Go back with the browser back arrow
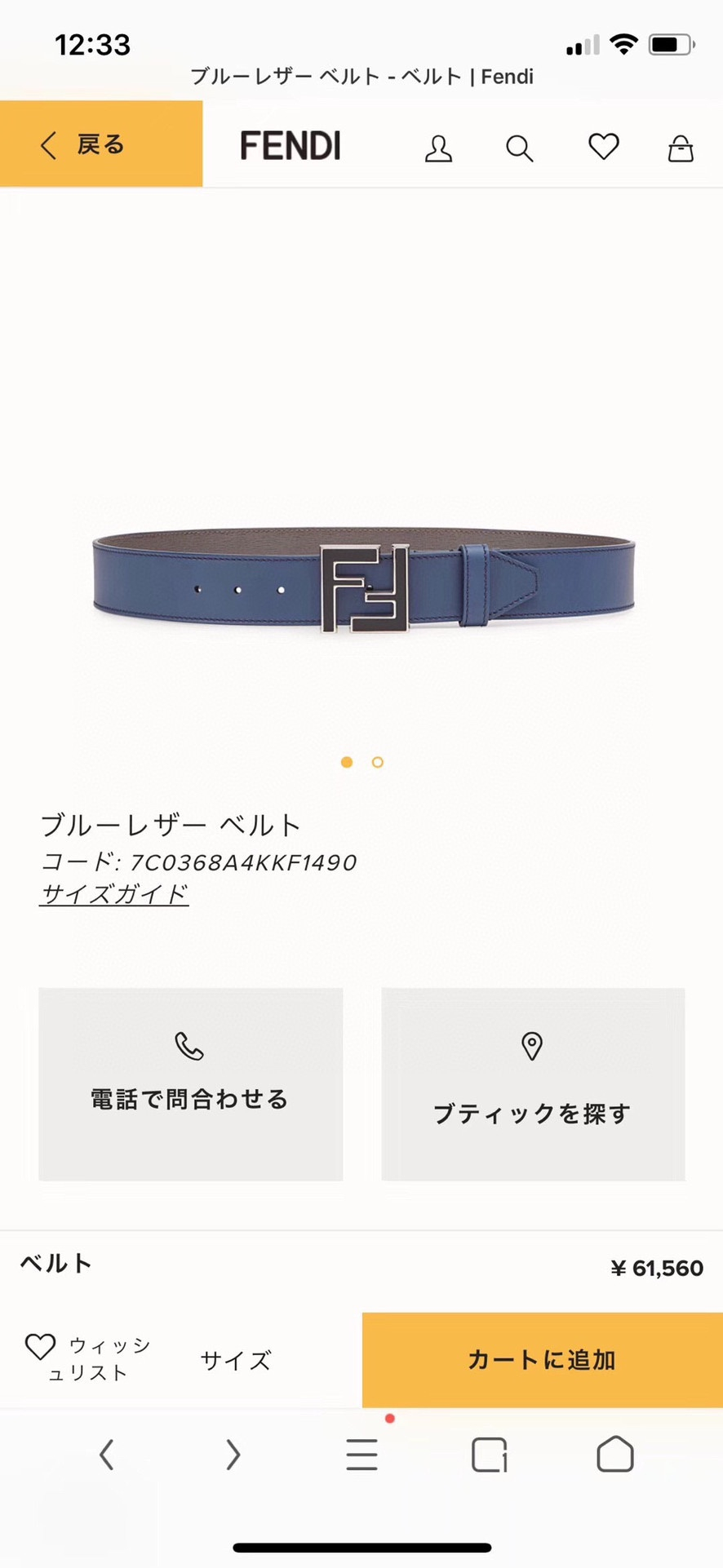 pos(106,1455)
